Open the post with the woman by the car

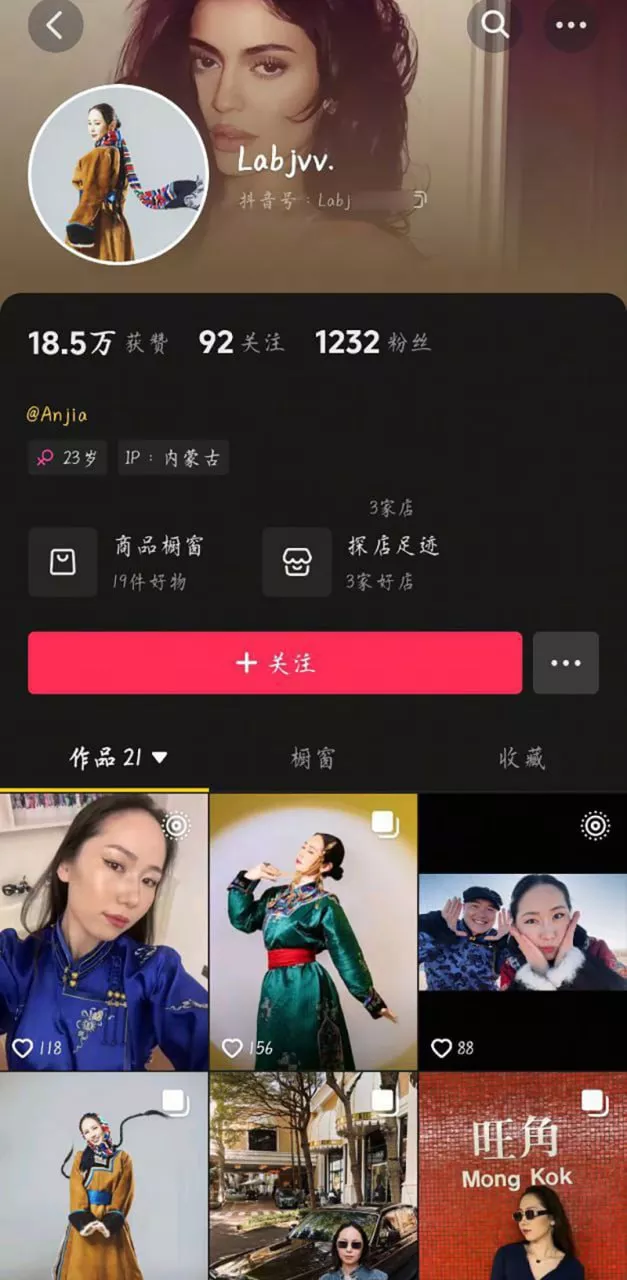[313, 1177]
